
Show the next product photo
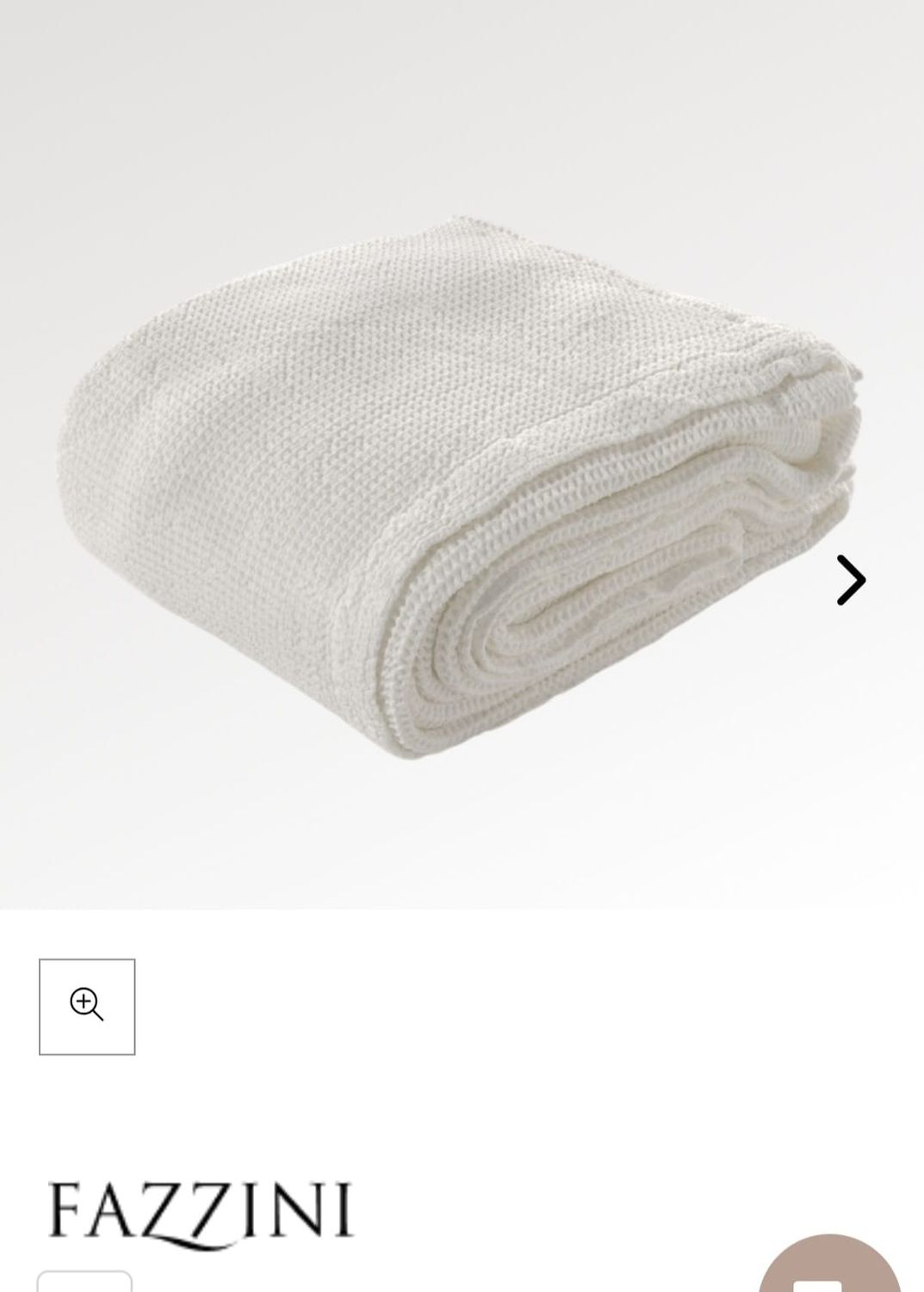[850, 580]
